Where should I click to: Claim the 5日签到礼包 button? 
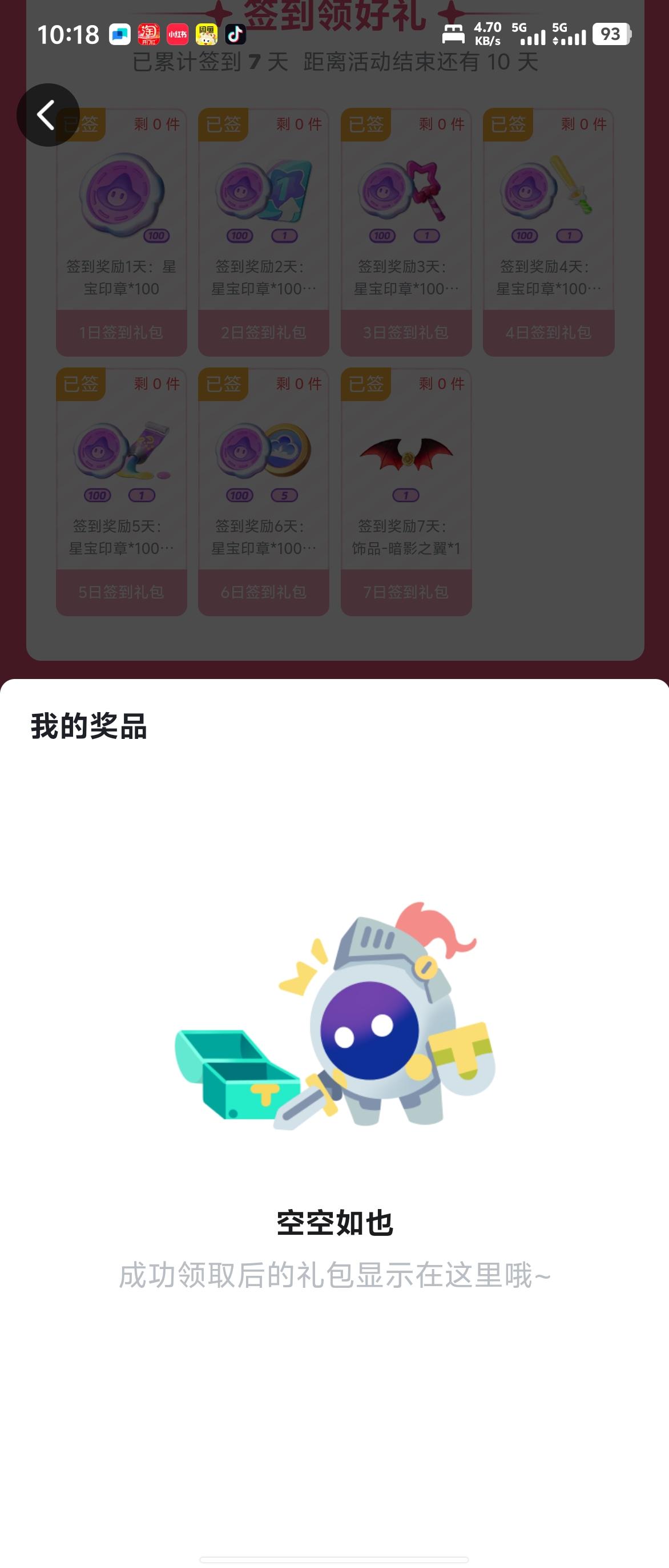click(120, 593)
